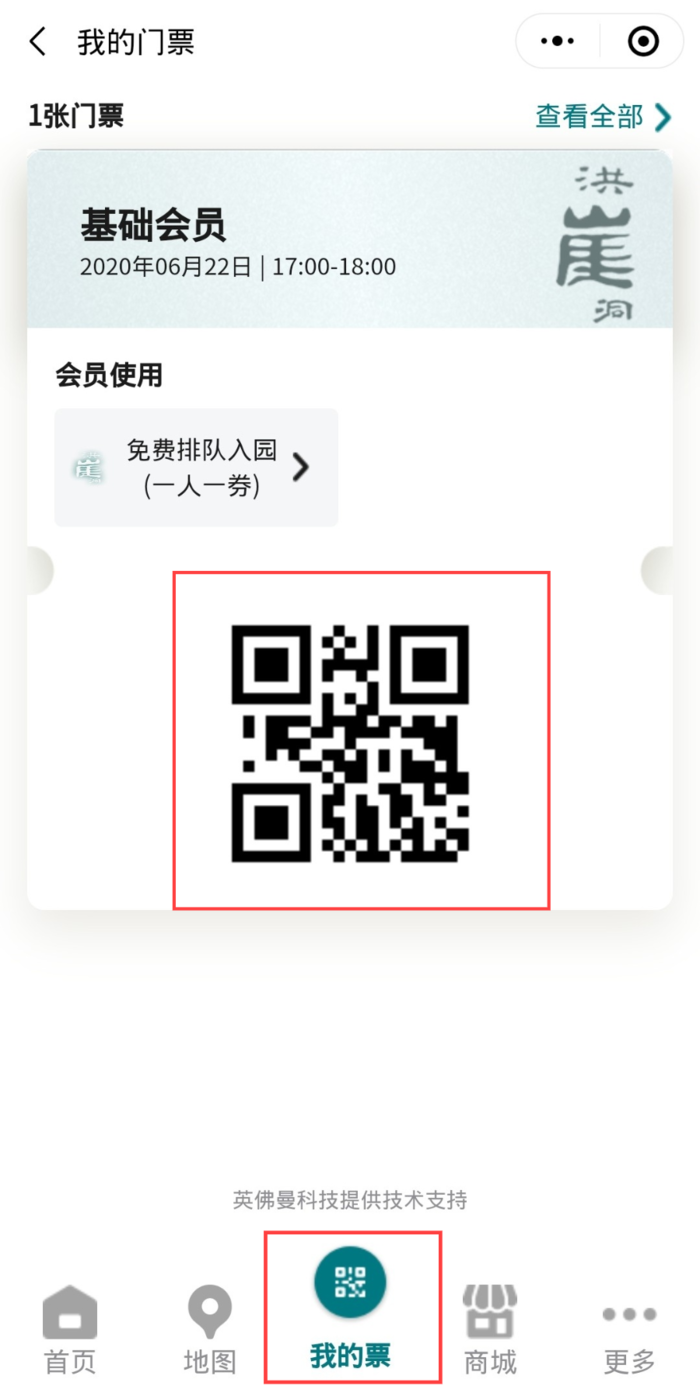Open the 免费排队入园 coupon

[196, 467]
